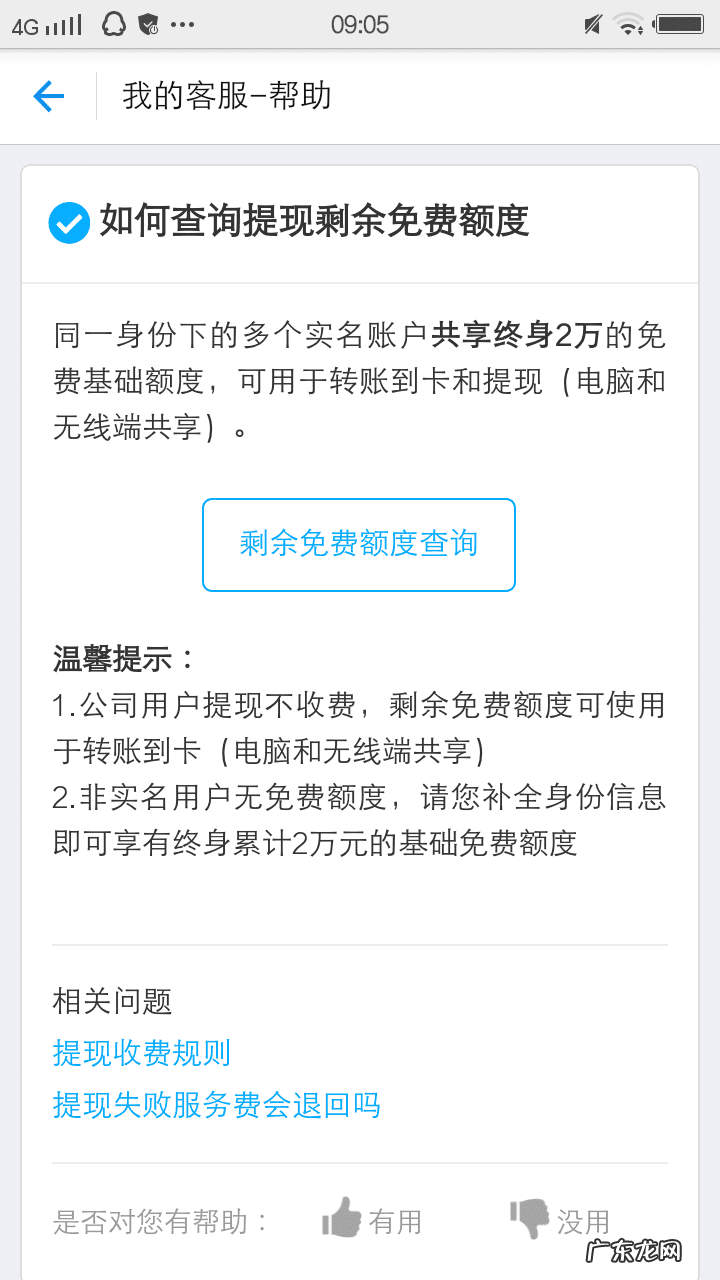Tap the blue back arrow to exit help

[x=47, y=96]
